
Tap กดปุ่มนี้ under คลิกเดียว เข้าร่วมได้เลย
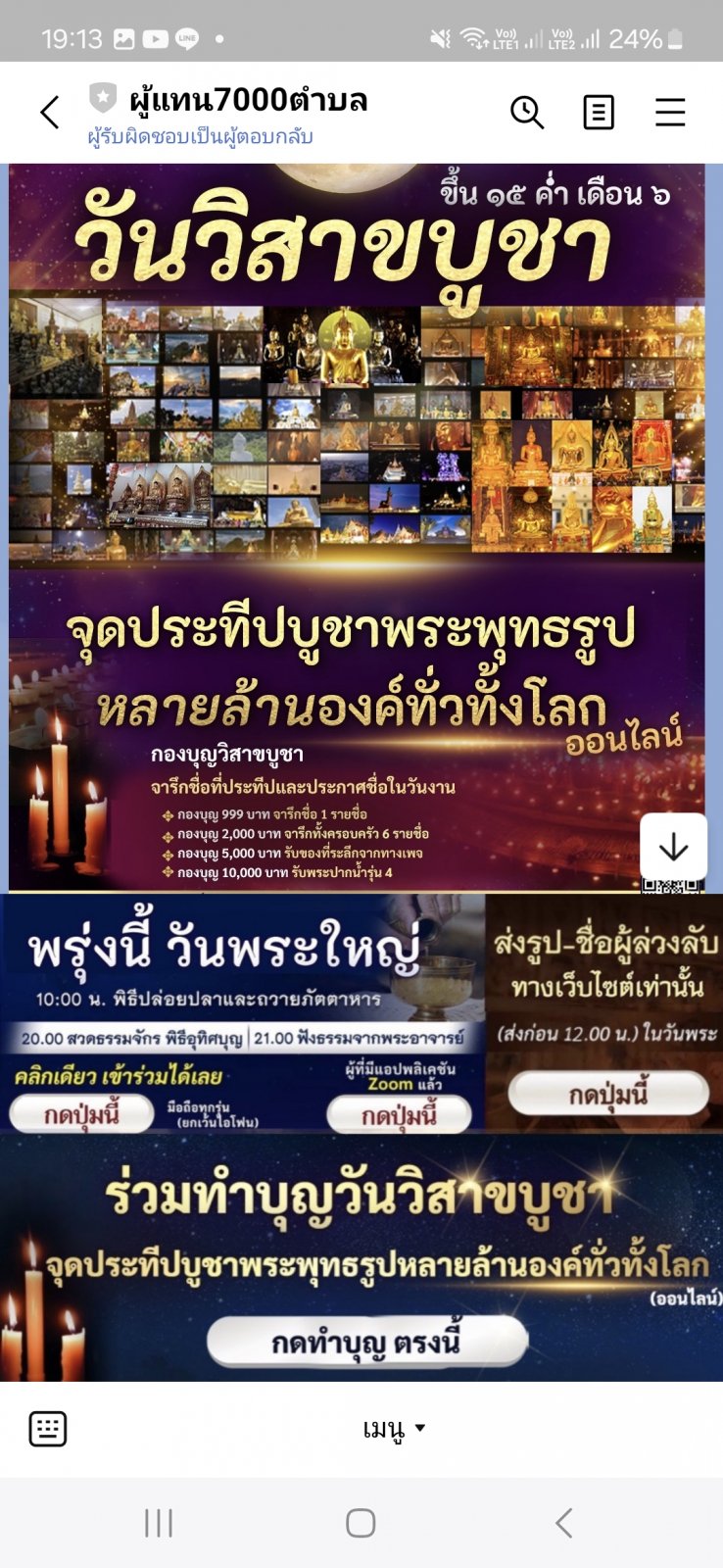(81, 1114)
